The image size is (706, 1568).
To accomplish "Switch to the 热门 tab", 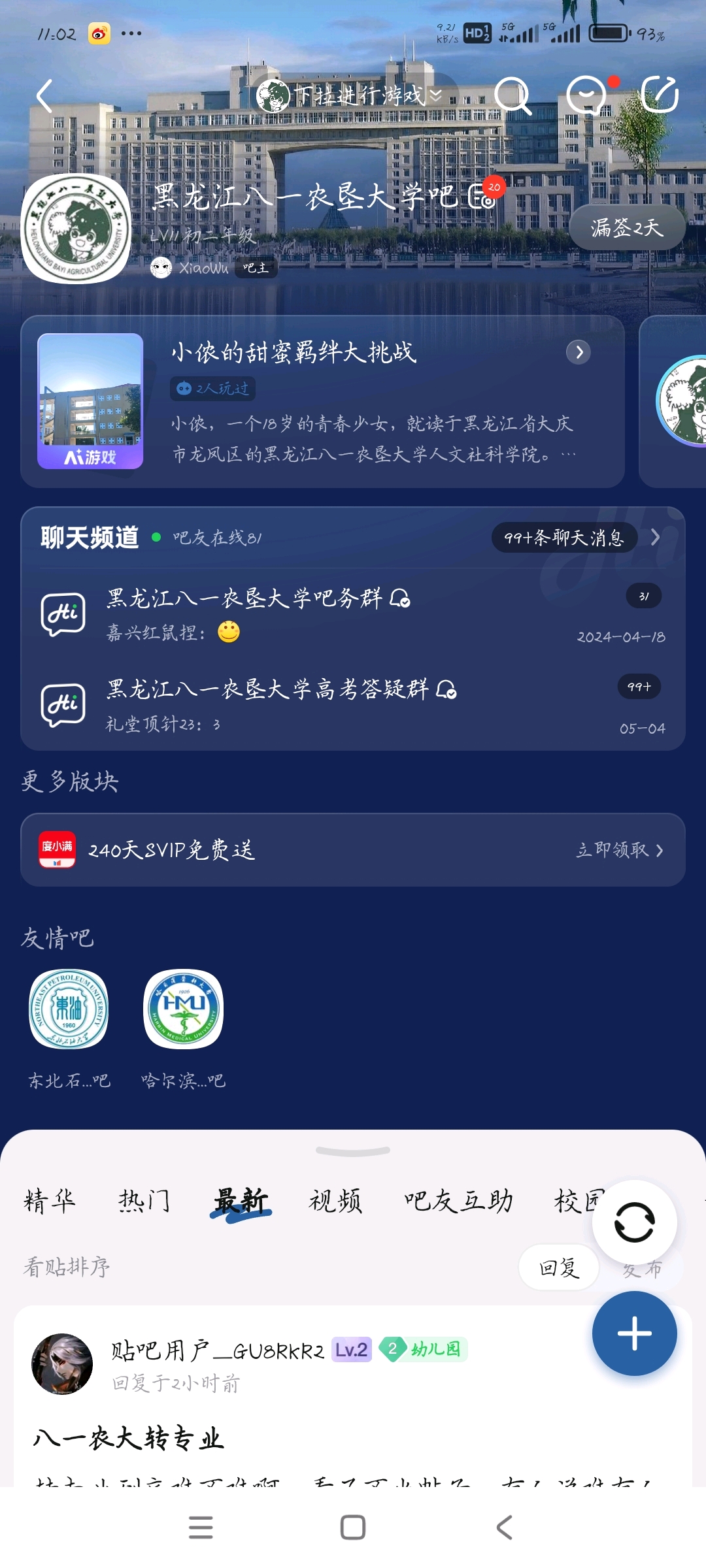I will coord(144,1201).
